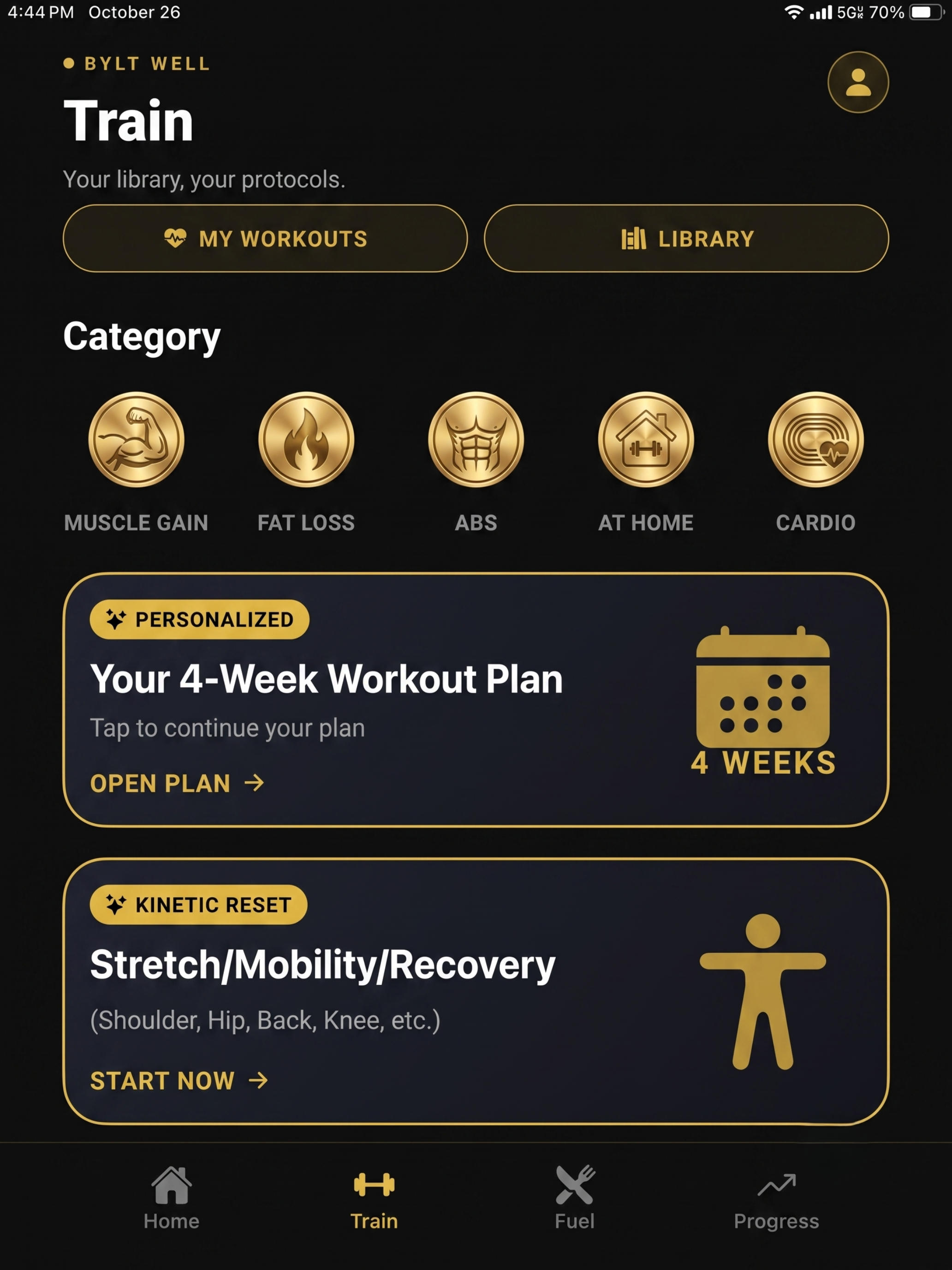Open the profile icon

(858, 82)
